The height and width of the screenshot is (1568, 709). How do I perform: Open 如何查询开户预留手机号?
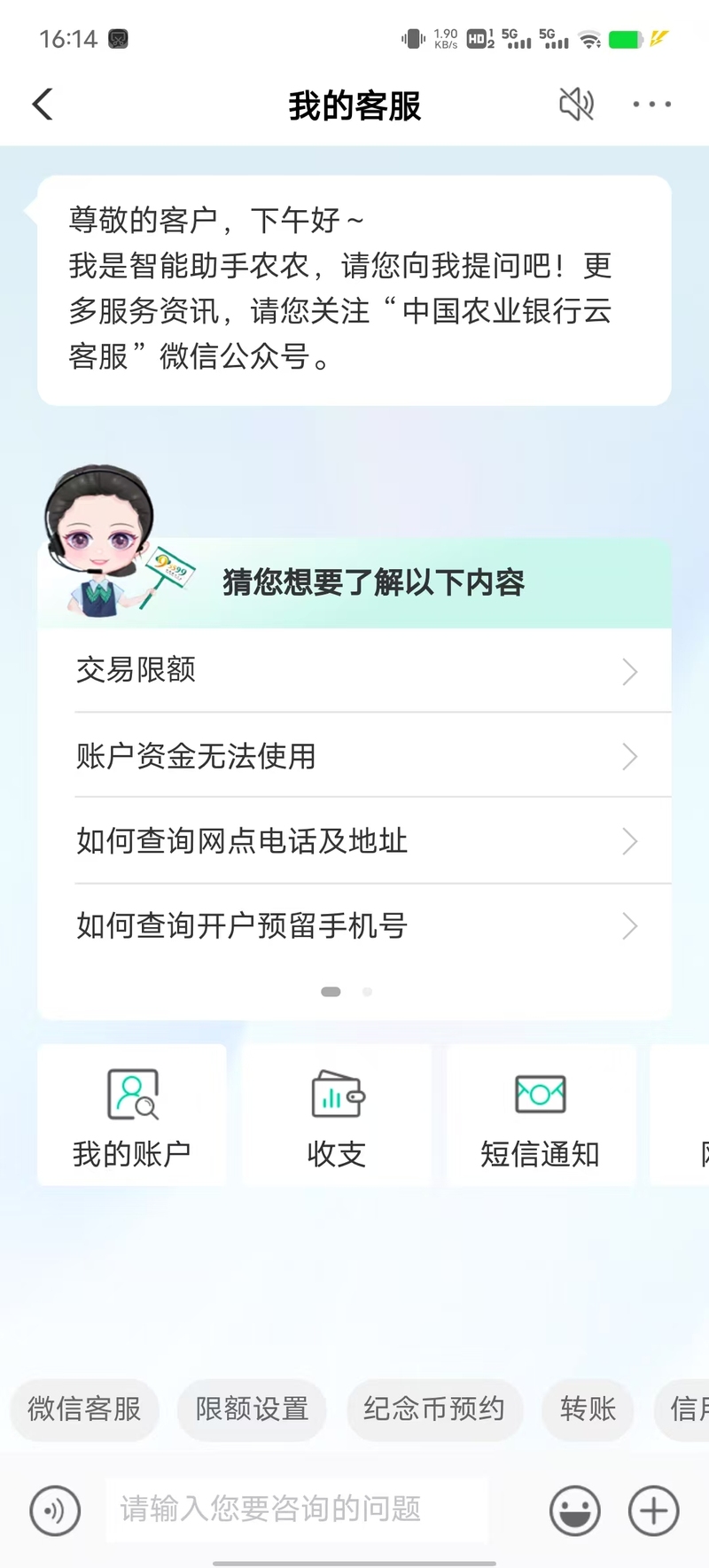(x=354, y=925)
